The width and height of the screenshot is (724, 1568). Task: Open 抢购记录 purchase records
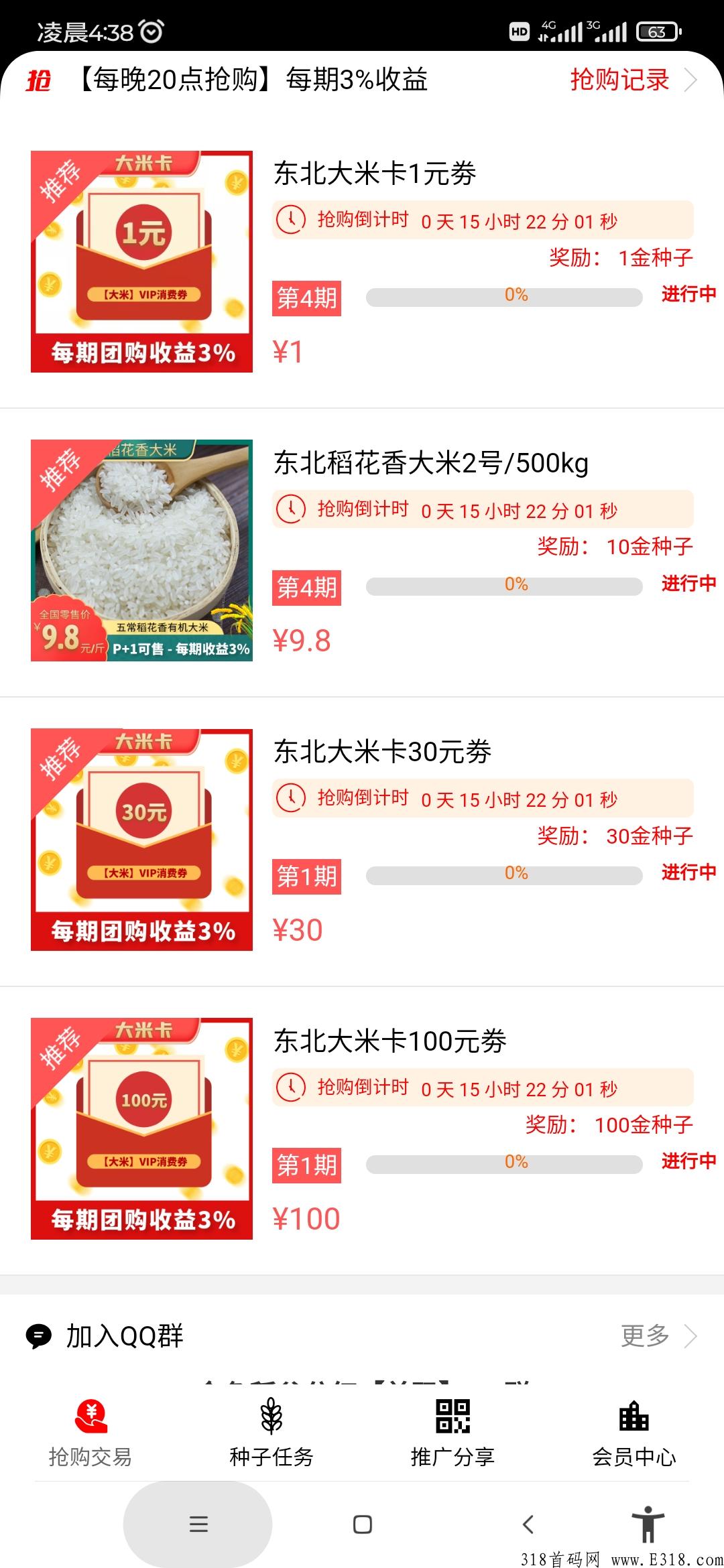click(633, 80)
